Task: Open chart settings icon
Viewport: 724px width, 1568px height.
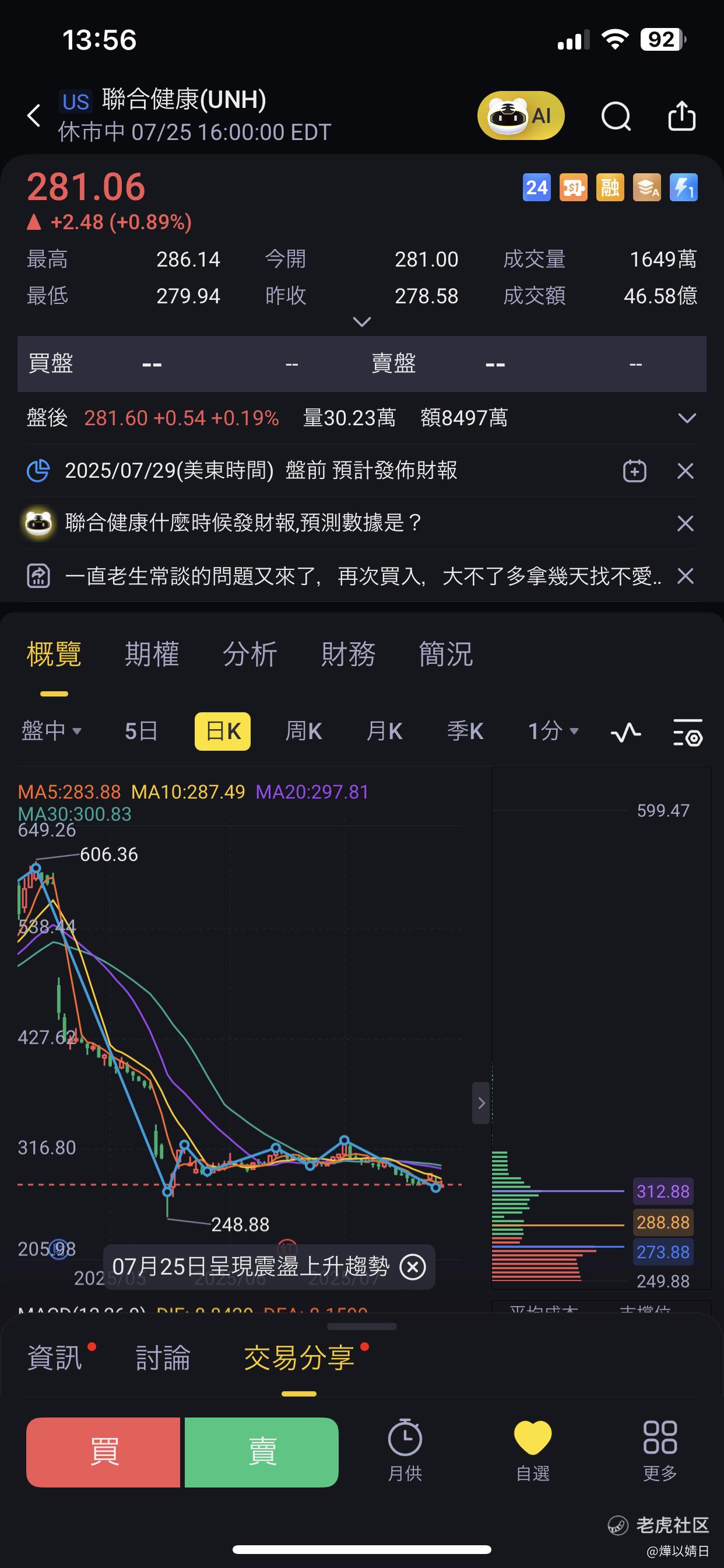Action: point(688,731)
